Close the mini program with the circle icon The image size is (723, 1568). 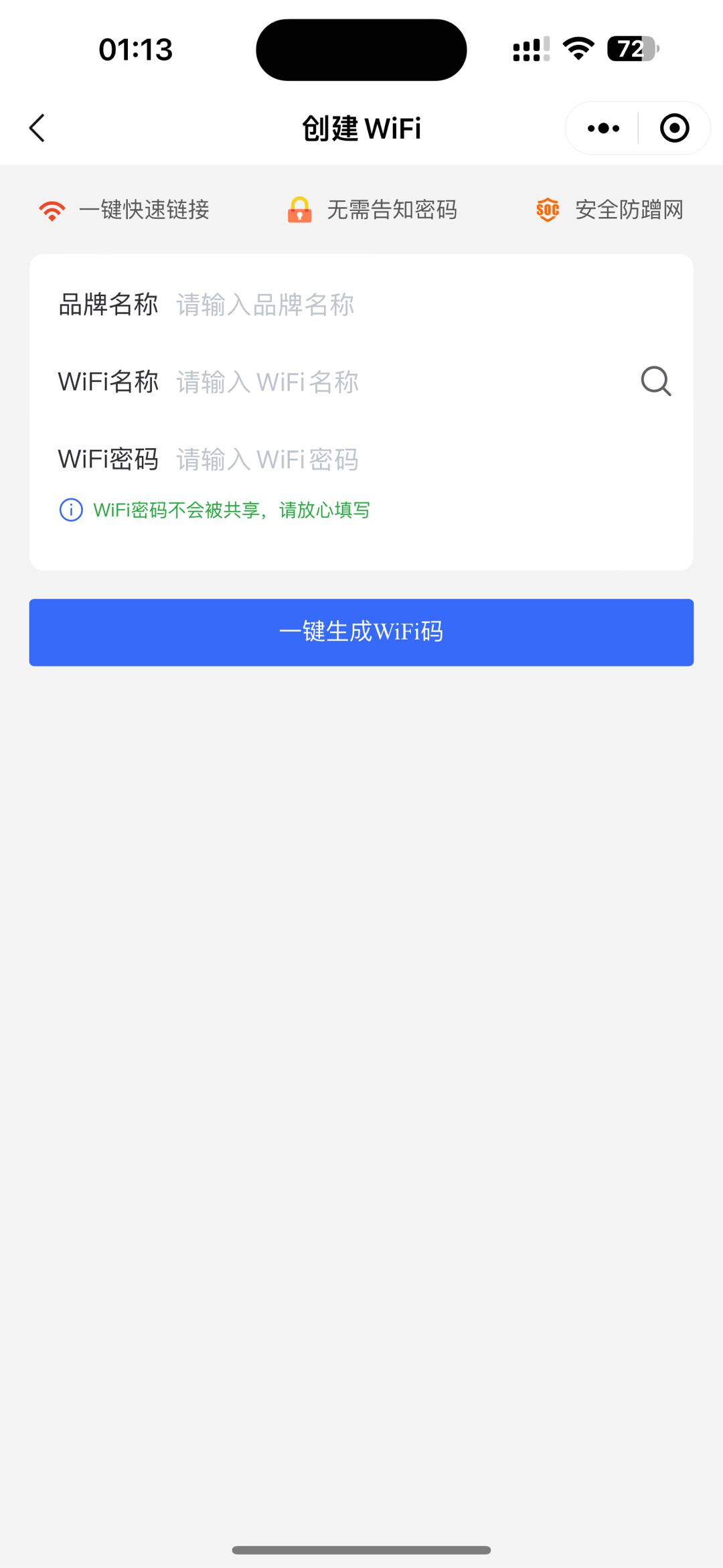(x=674, y=128)
